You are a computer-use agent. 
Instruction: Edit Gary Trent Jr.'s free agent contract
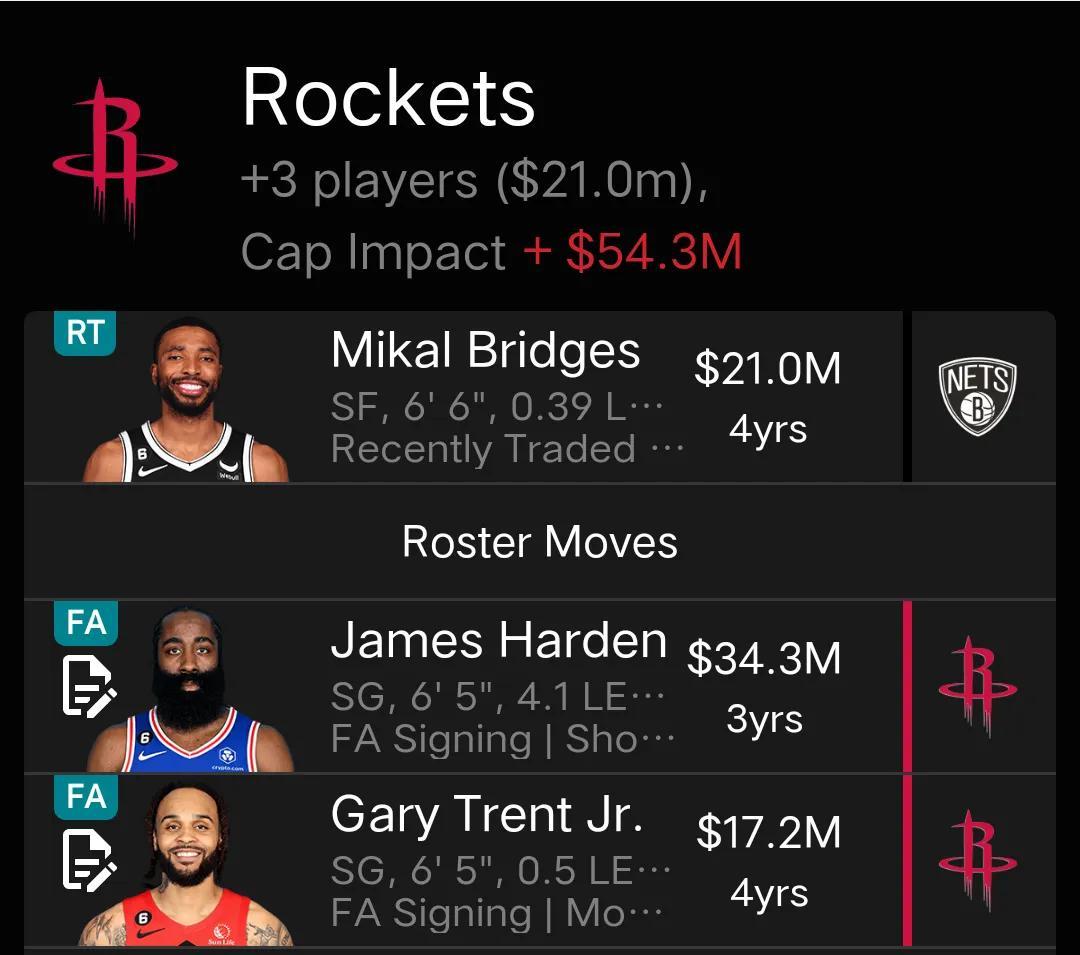[89, 861]
